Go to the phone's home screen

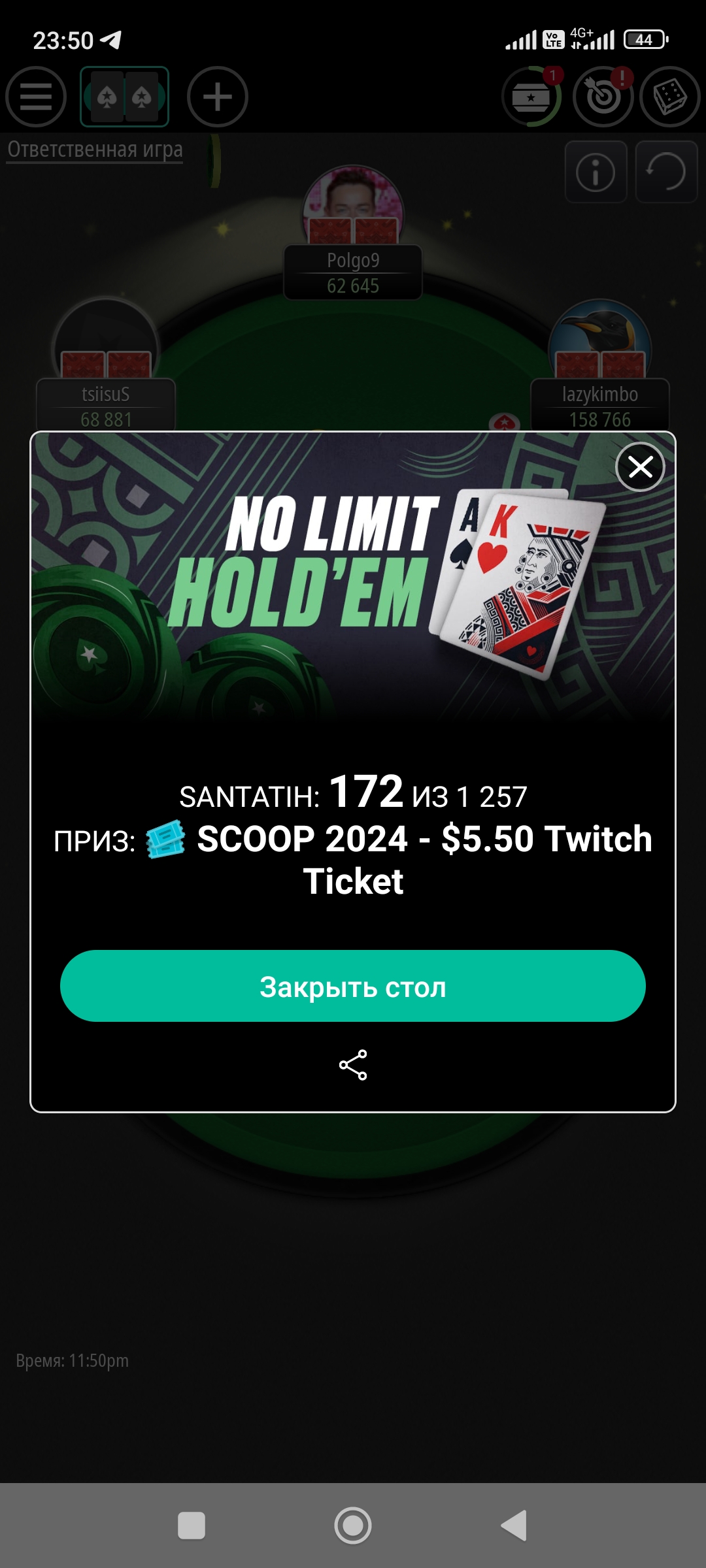[x=353, y=1526]
